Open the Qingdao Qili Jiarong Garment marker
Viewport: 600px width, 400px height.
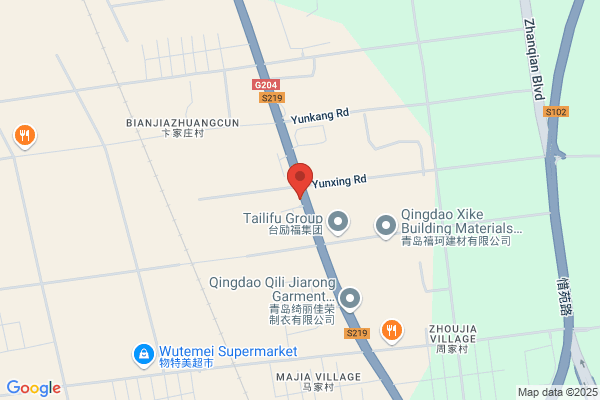[x=350, y=298]
